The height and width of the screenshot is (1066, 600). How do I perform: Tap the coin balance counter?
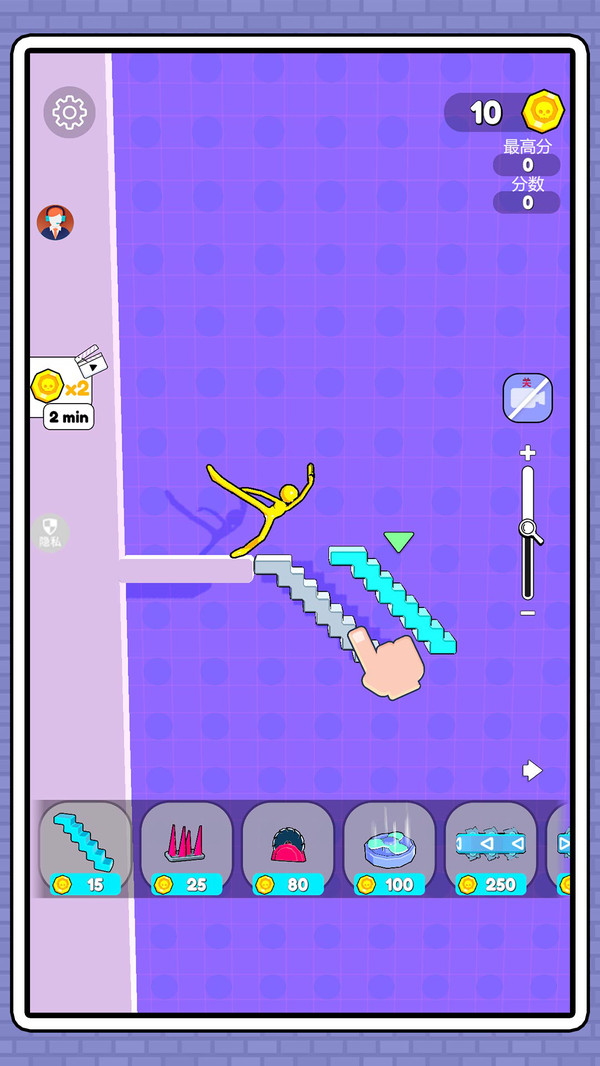[503, 112]
